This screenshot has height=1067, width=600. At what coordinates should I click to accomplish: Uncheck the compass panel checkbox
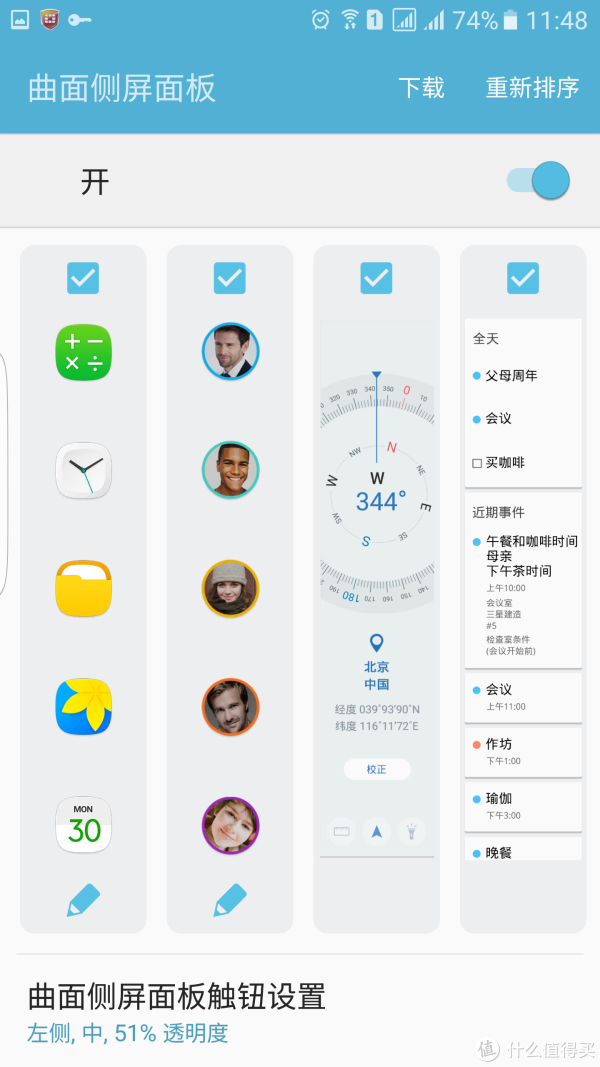point(376,278)
